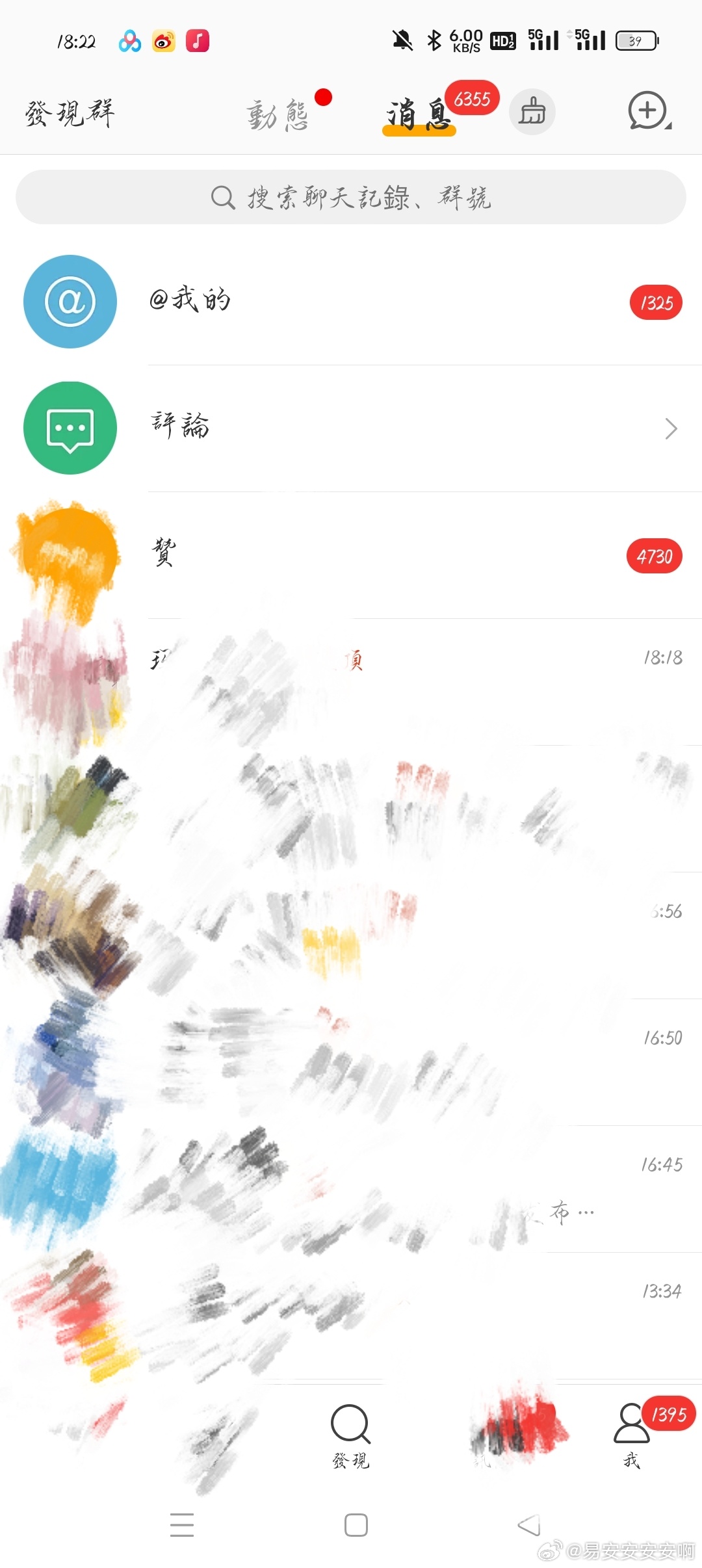Image resolution: width=702 pixels, height=1568 pixels.
Task: Select the 消息 tab
Action: (419, 115)
